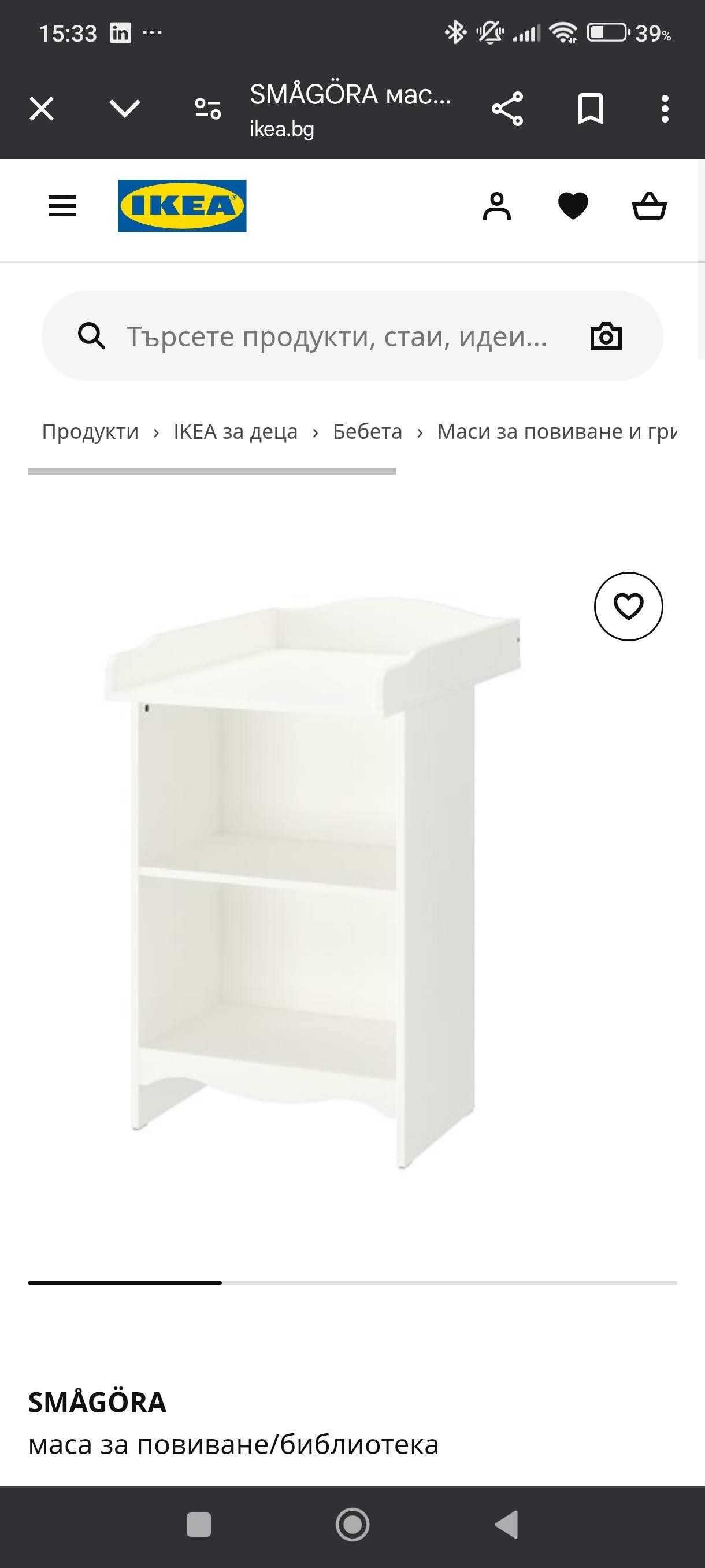705x1568 pixels.
Task: Open Бебета breadcrumb category
Action: tap(368, 431)
